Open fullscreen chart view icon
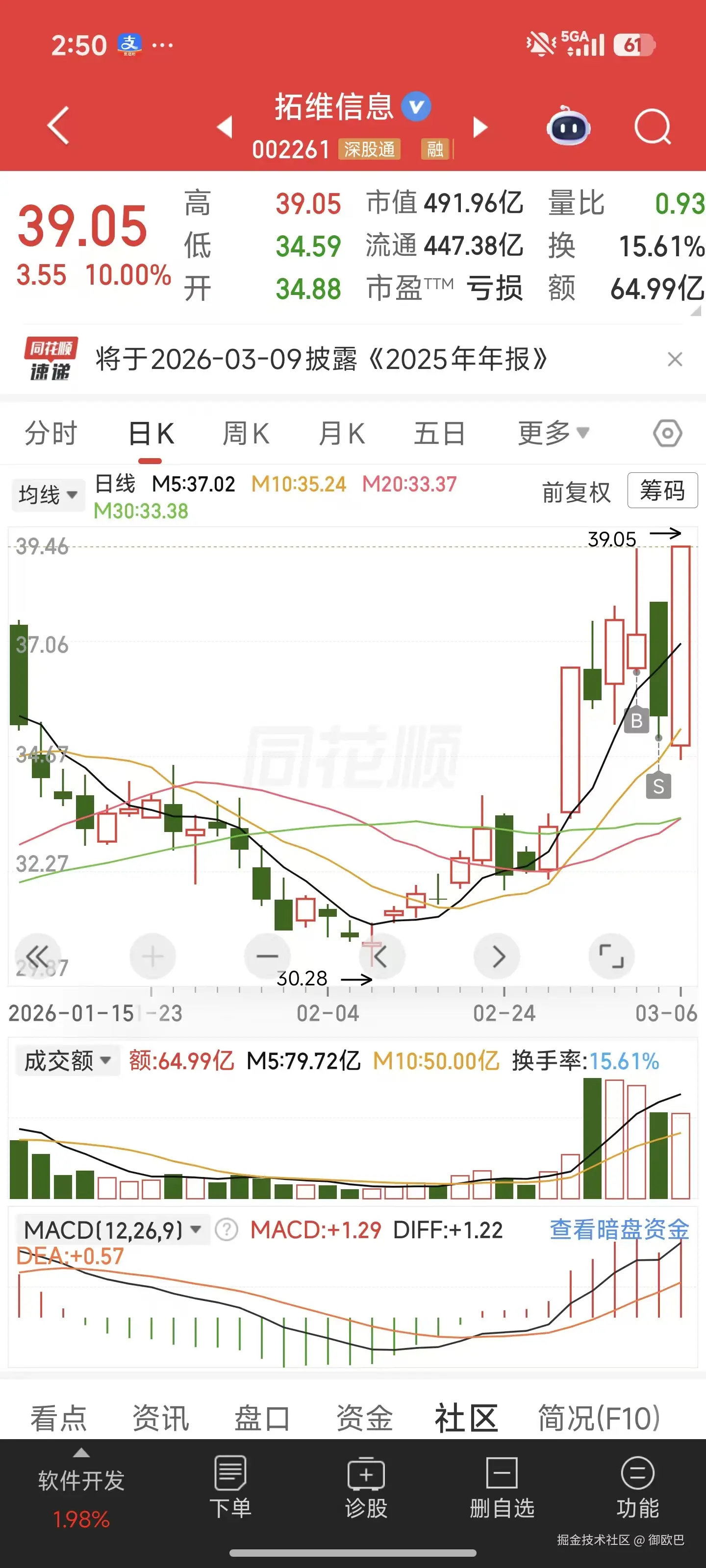The image size is (706, 1568). 612,955
